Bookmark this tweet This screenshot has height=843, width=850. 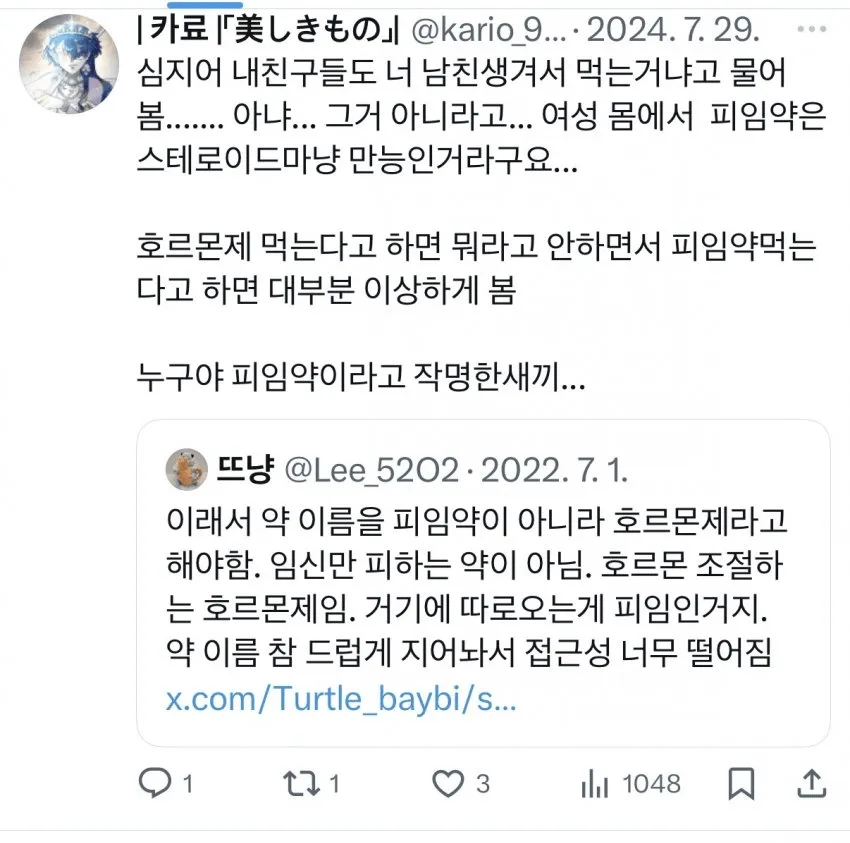tap(740, 782)
